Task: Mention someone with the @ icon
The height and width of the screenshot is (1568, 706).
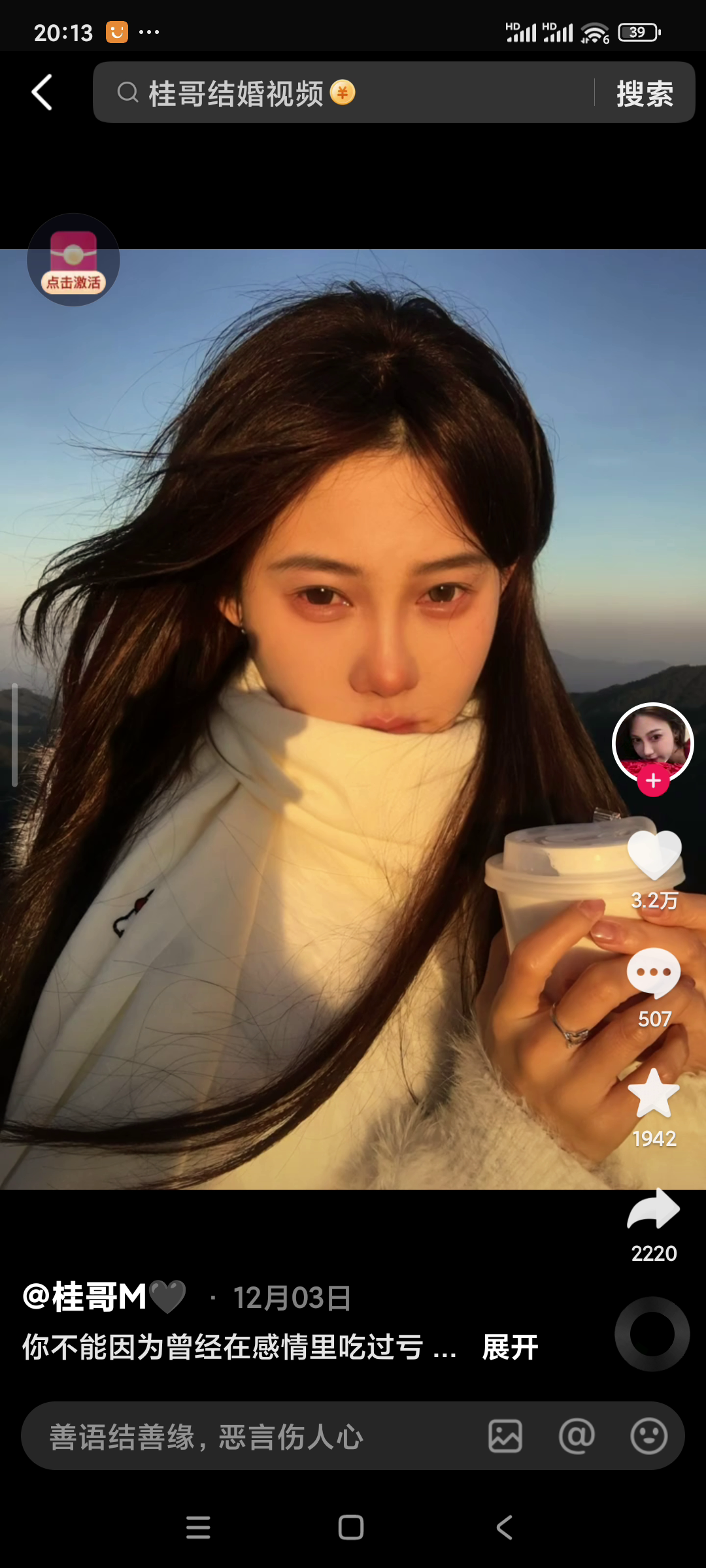Action: point(577,1436)
